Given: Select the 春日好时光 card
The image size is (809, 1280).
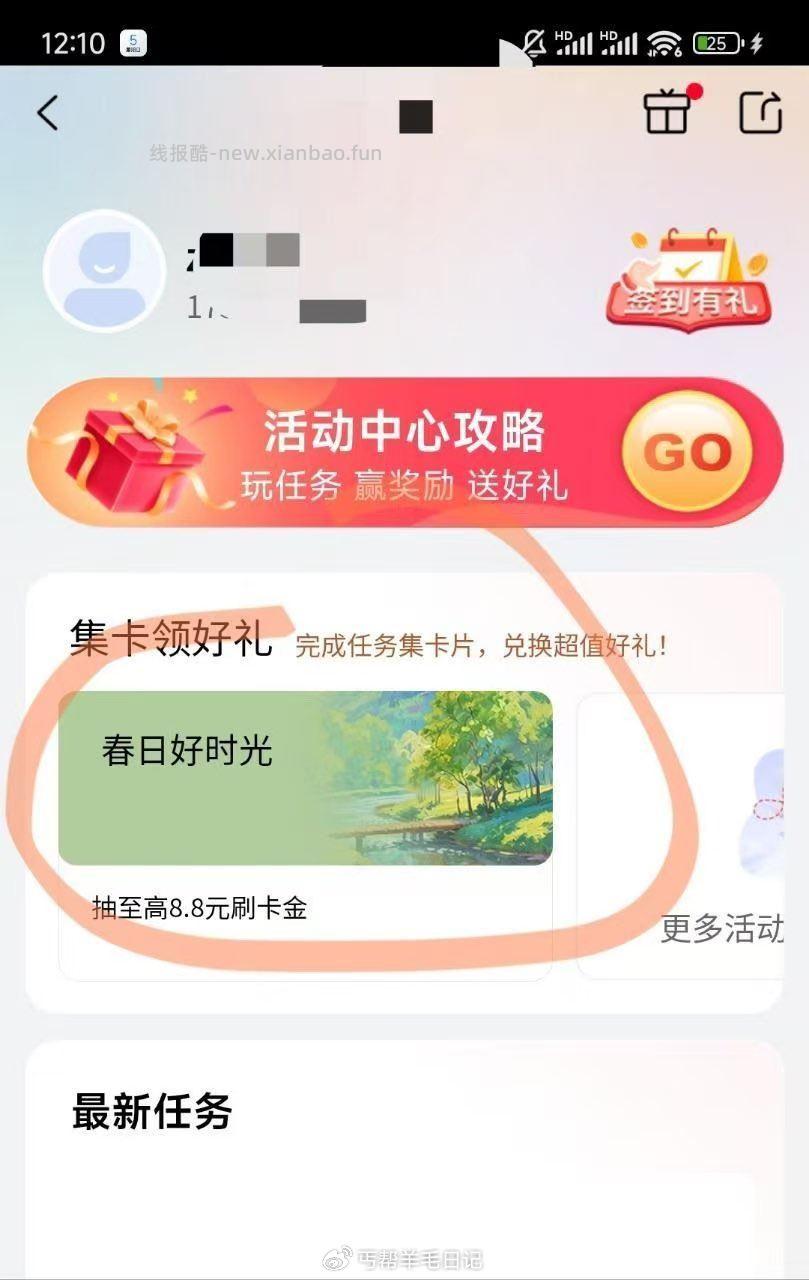Looking at the screenshot, I should (306, 780).
